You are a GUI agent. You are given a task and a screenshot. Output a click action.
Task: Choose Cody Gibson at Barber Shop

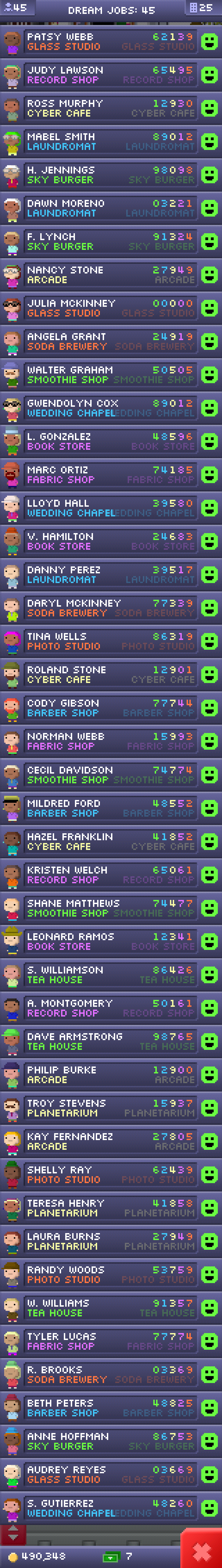[x=110, y=708]
